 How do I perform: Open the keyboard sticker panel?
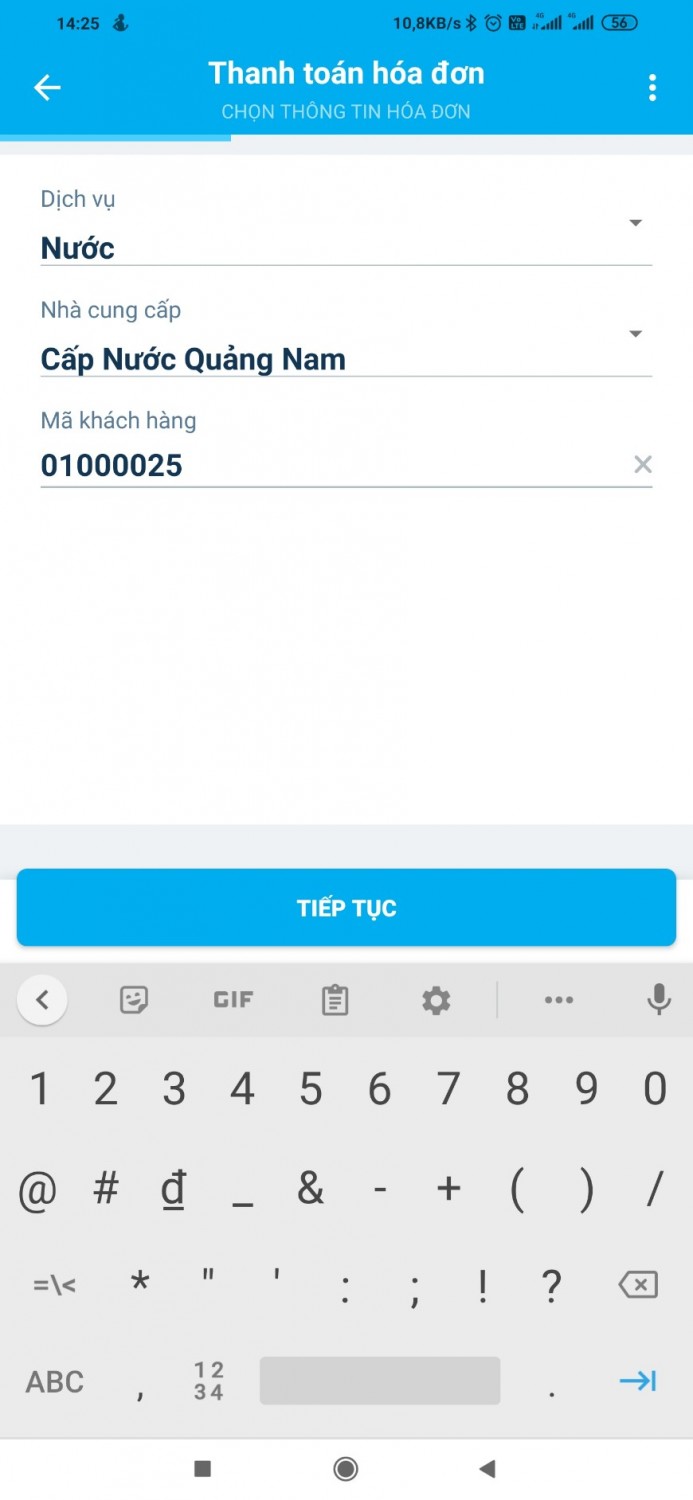tap(134, 999)
